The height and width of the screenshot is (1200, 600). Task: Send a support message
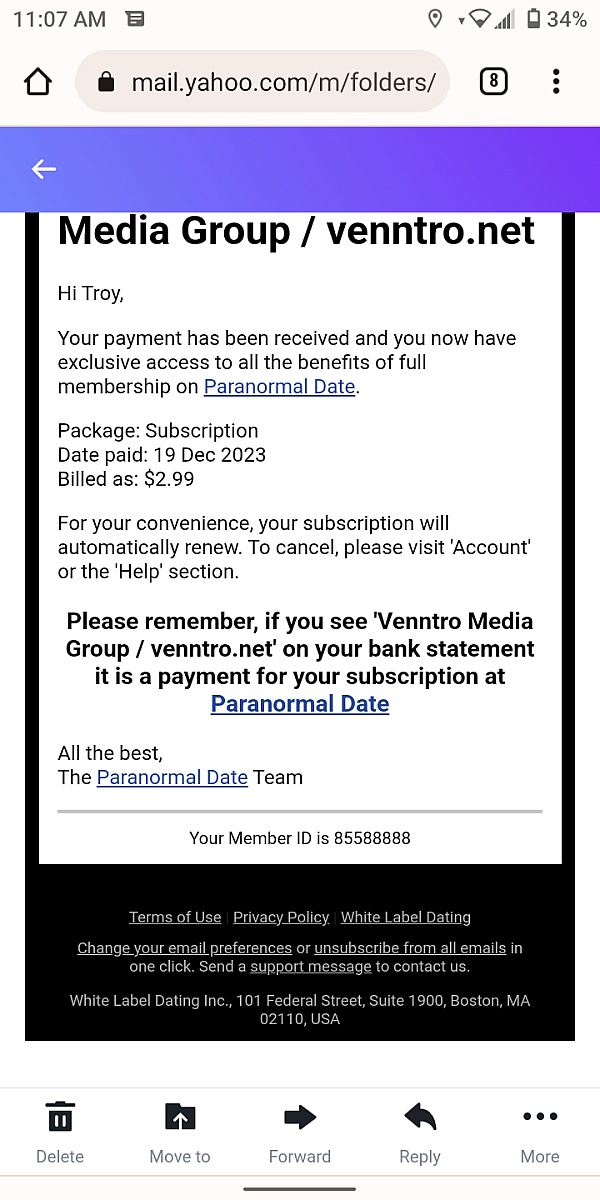click(311, 967)
